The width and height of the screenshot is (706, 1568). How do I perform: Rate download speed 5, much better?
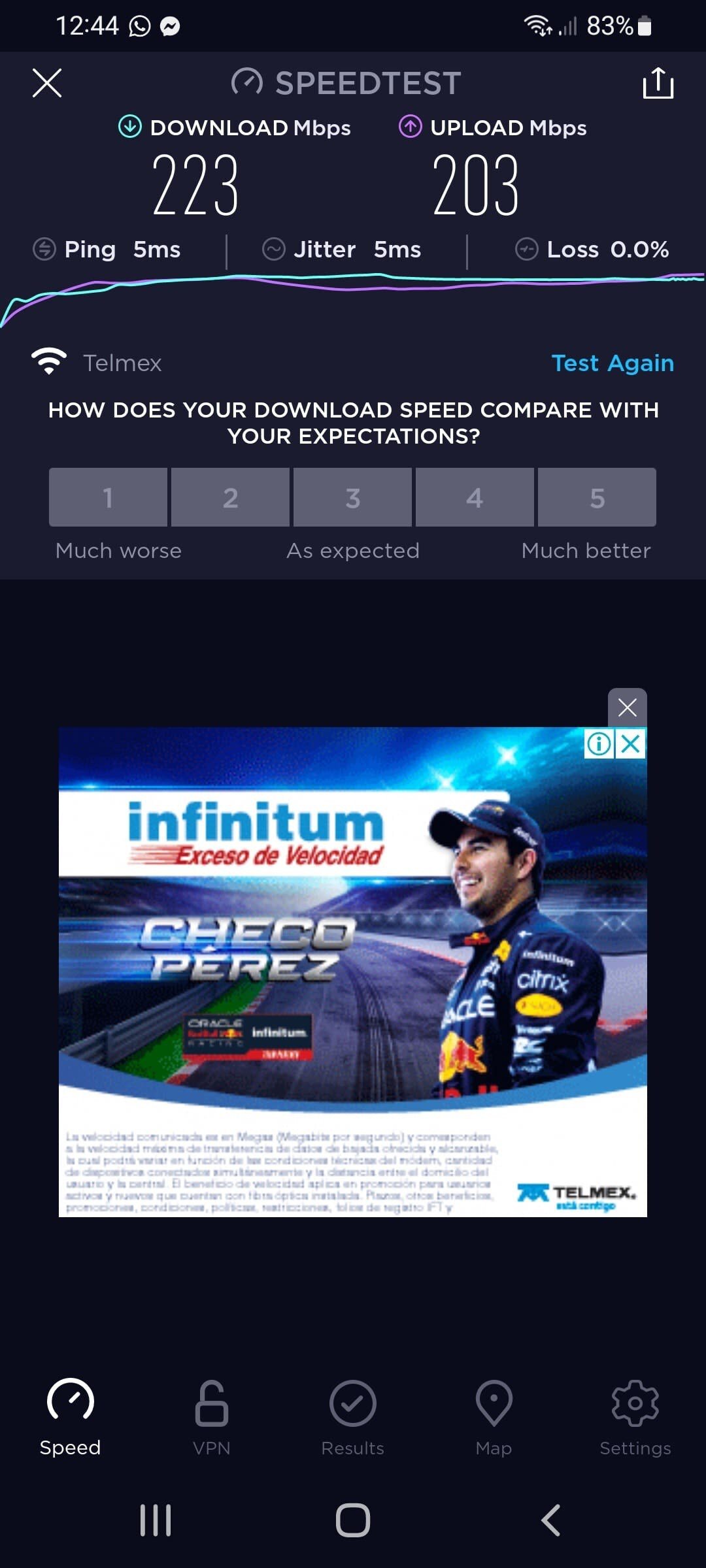597,498
